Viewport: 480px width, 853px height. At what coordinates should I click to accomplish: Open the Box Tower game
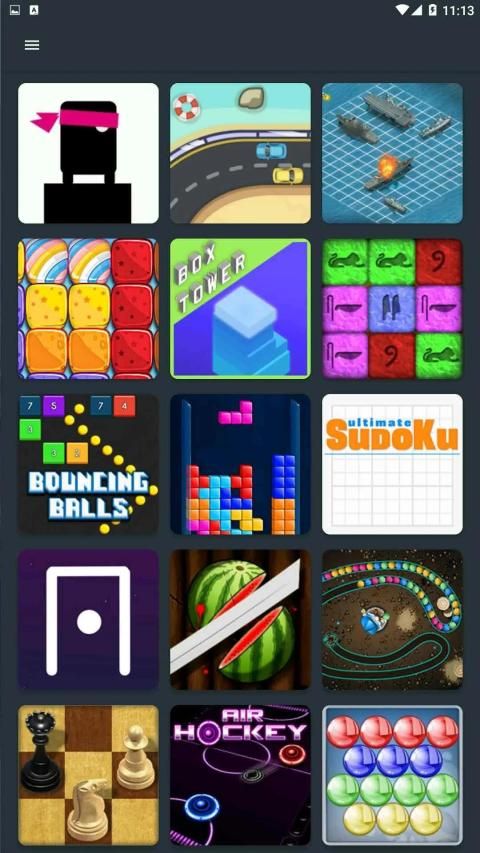pyautogui.click(x=241, y=308)
